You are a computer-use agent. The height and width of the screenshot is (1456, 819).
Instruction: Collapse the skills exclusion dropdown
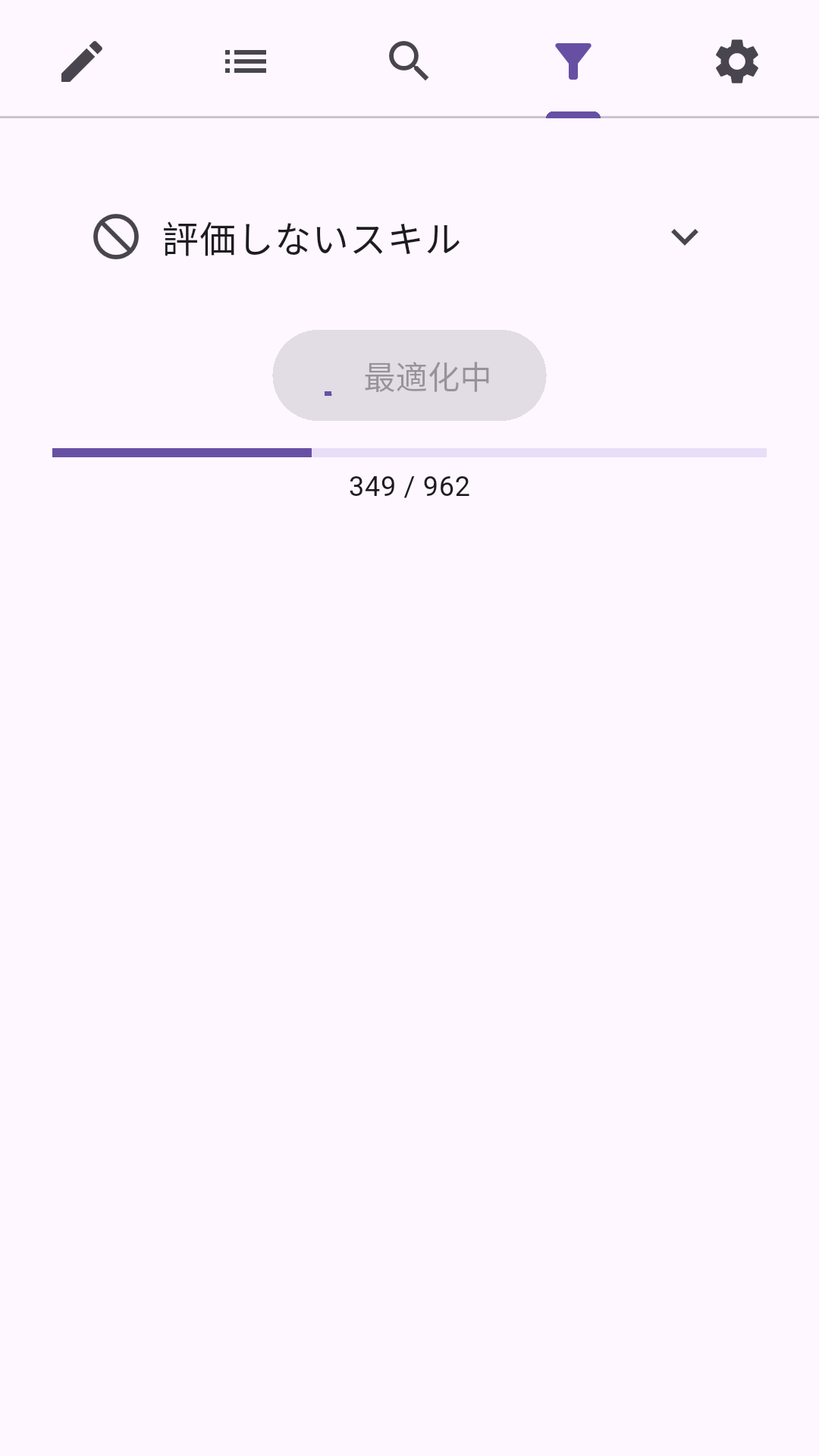point(685,237)
